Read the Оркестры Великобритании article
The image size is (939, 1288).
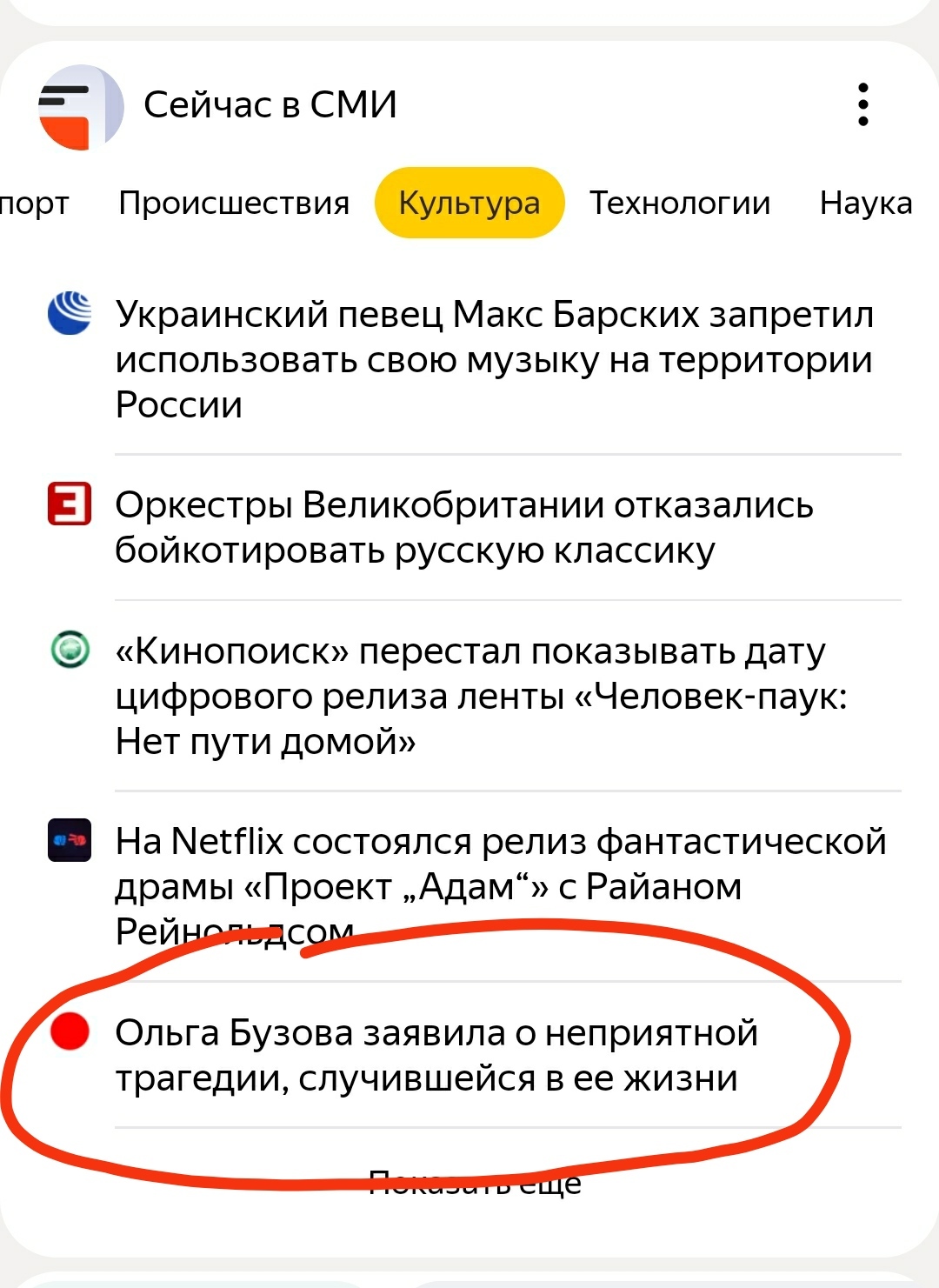(x=464, y=528)
